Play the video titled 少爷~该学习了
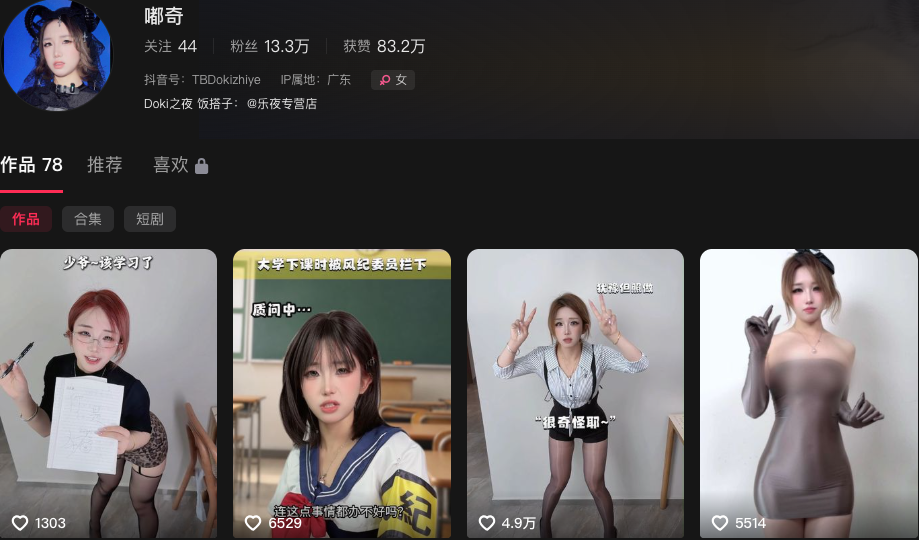The image size is (919, 540). [108, 393]
